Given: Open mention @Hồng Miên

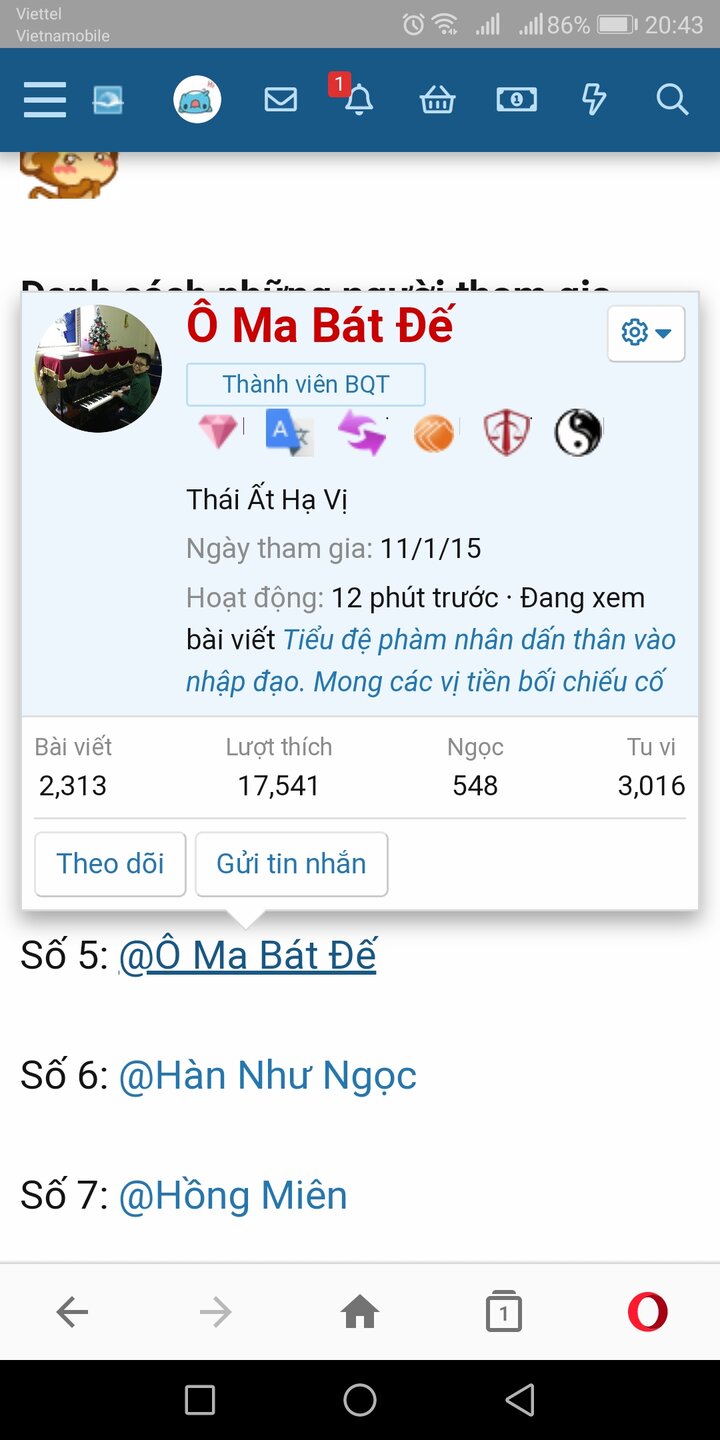Looking at the screenshot, I should pos(233,1196).
